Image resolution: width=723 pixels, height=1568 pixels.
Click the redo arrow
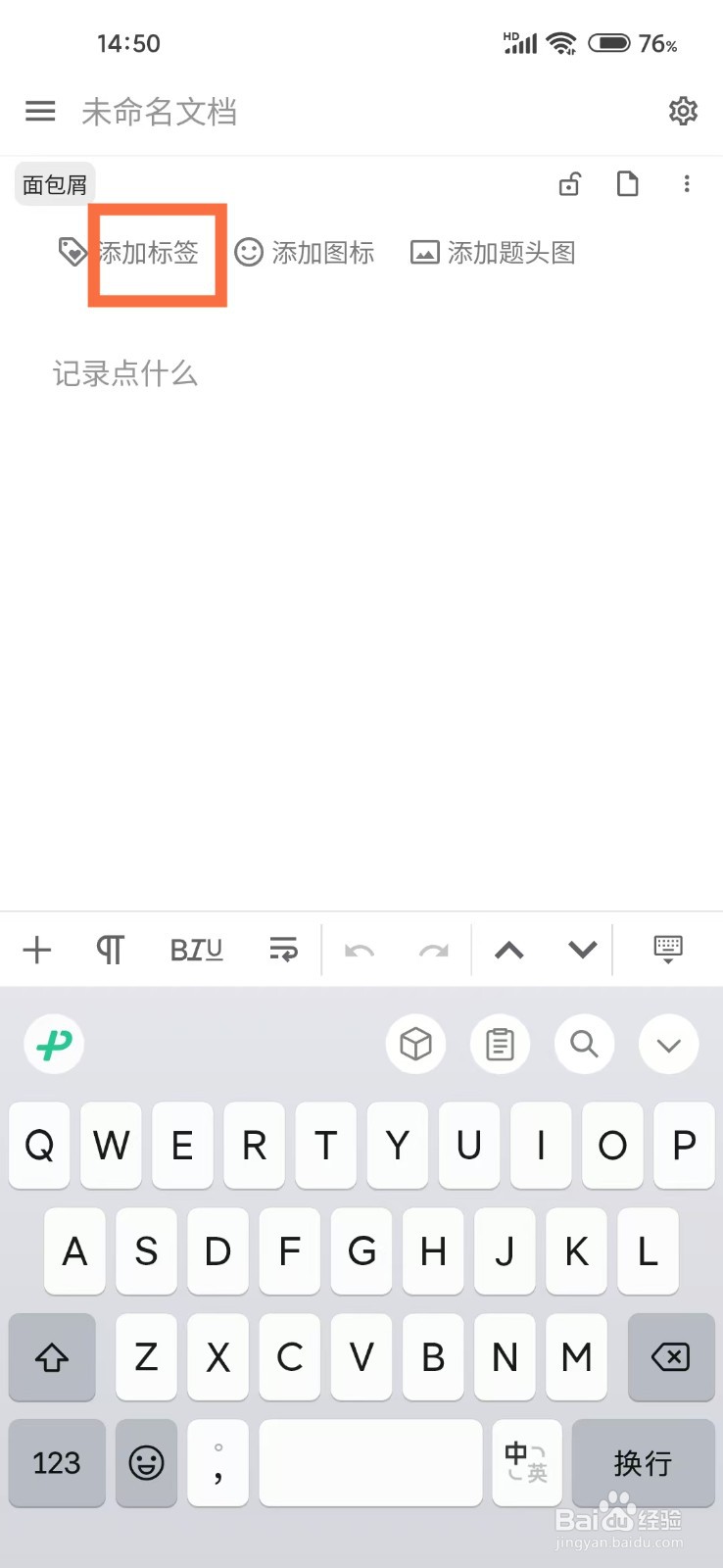pos(432,949)
